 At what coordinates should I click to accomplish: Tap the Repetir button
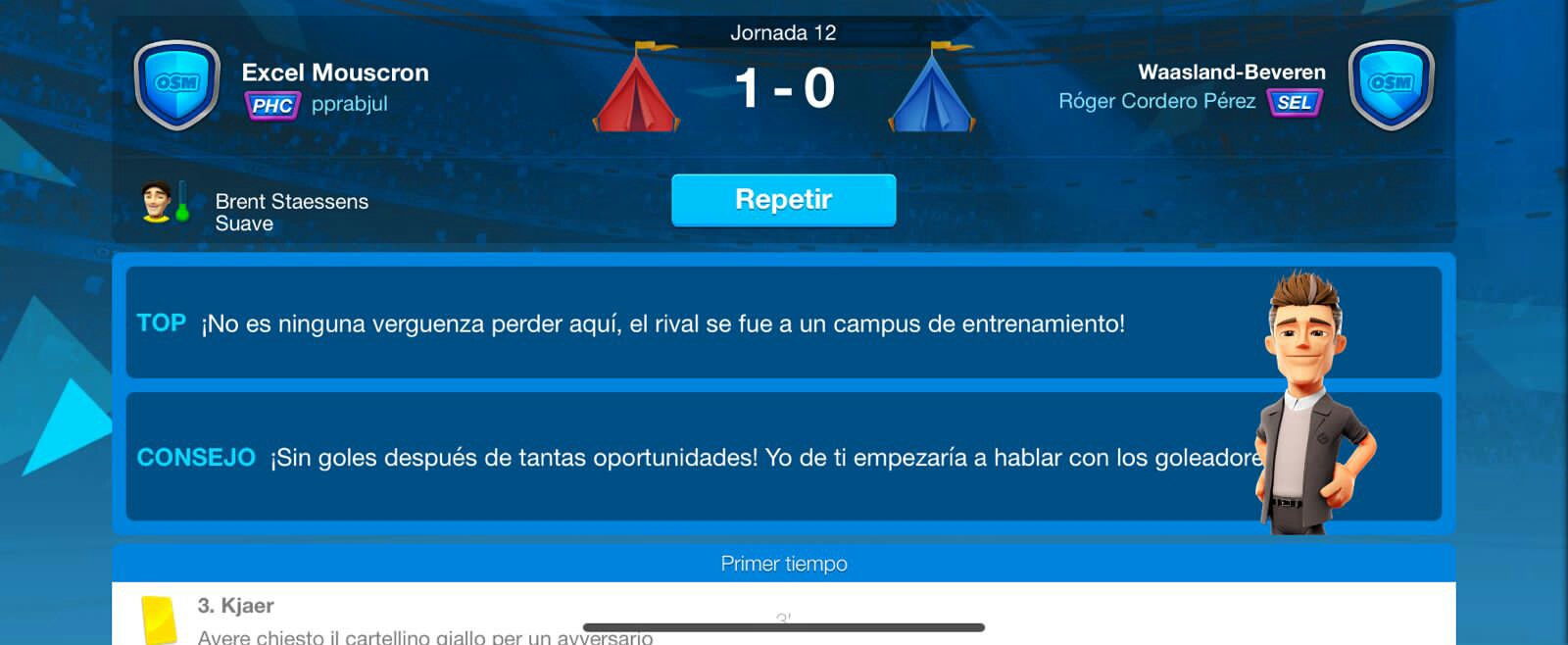click(783, 200)
